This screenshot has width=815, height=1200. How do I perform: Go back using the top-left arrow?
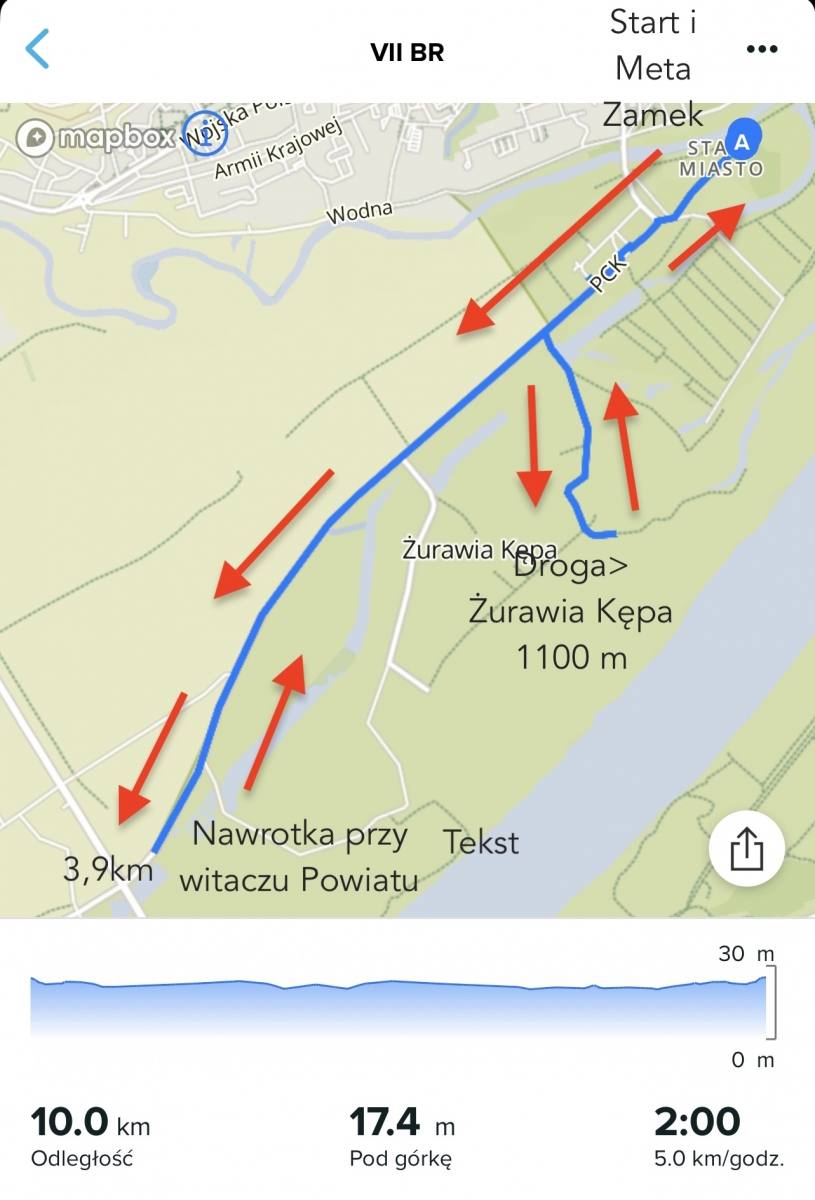(x=37, y=49)
